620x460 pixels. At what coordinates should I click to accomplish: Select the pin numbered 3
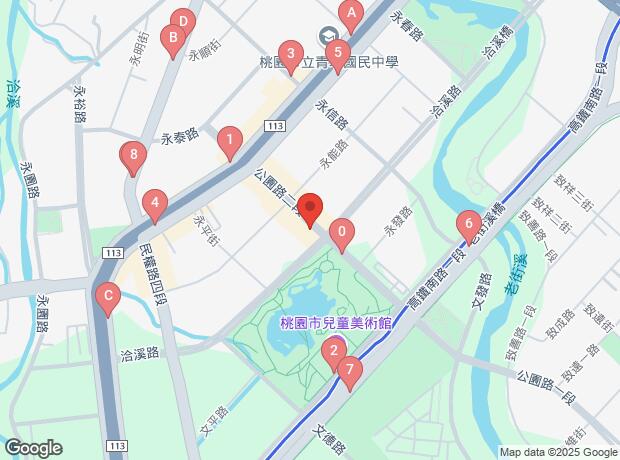(x=290, y=54)
